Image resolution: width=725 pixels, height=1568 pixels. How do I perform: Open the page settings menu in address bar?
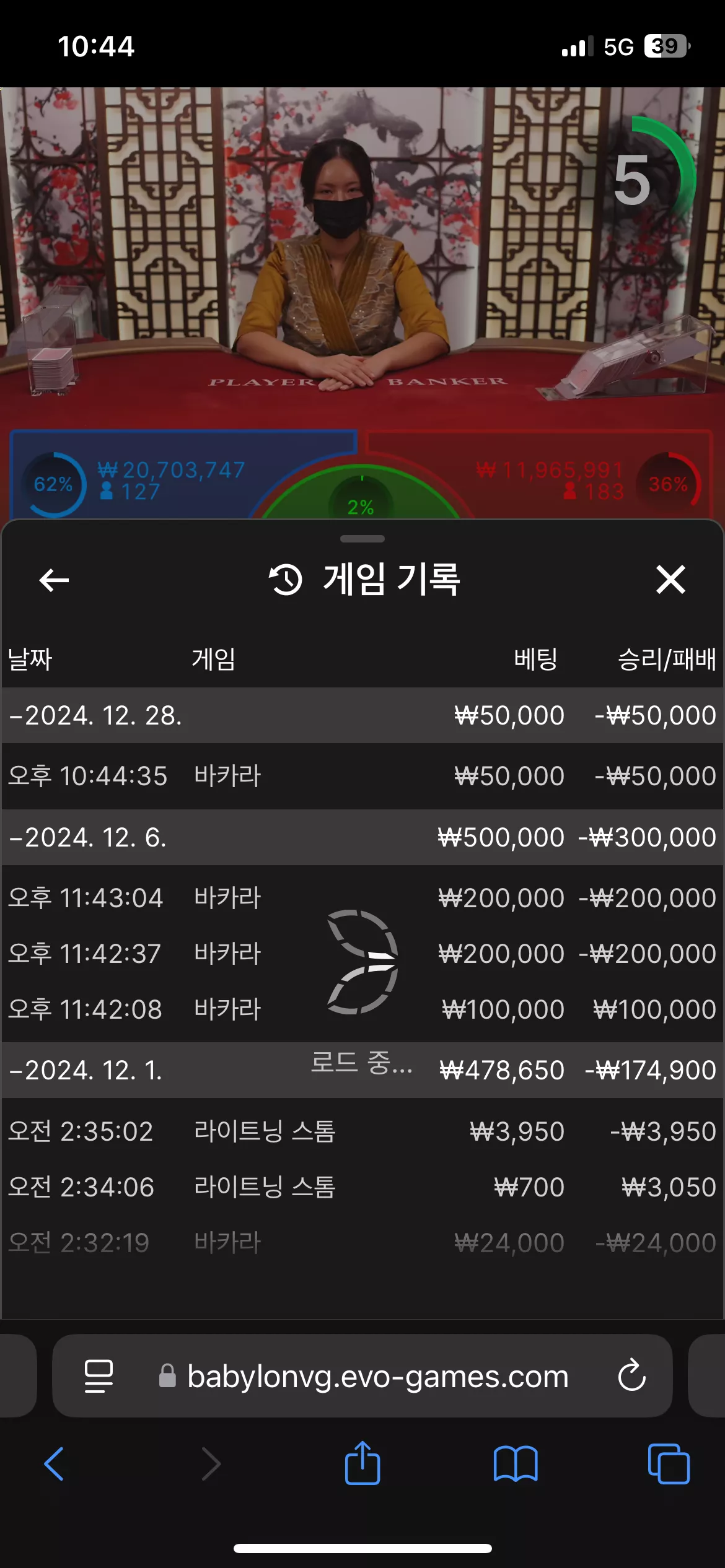(x=99, y=1376)
